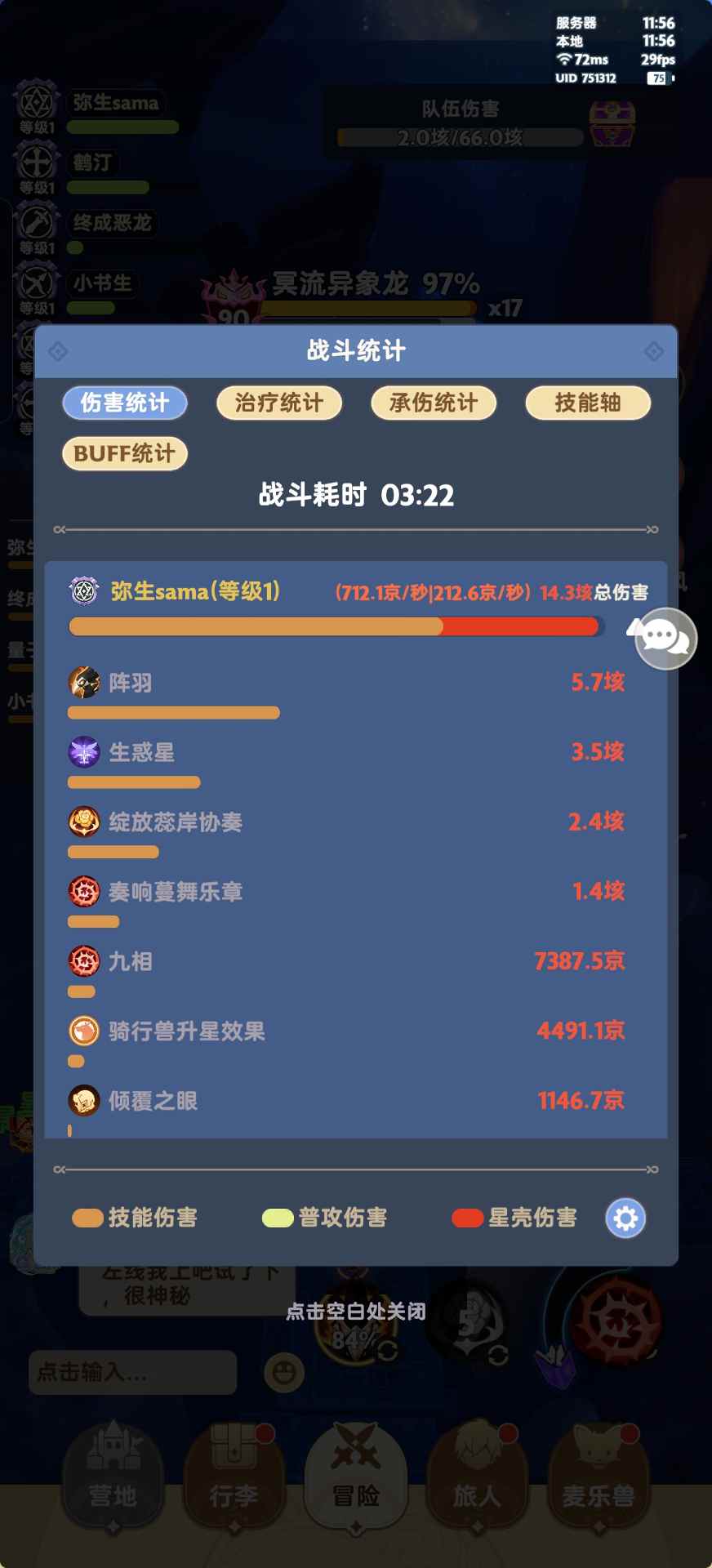
Task: Switch to the BUFF统计 tab
Action: pos(124,453)
